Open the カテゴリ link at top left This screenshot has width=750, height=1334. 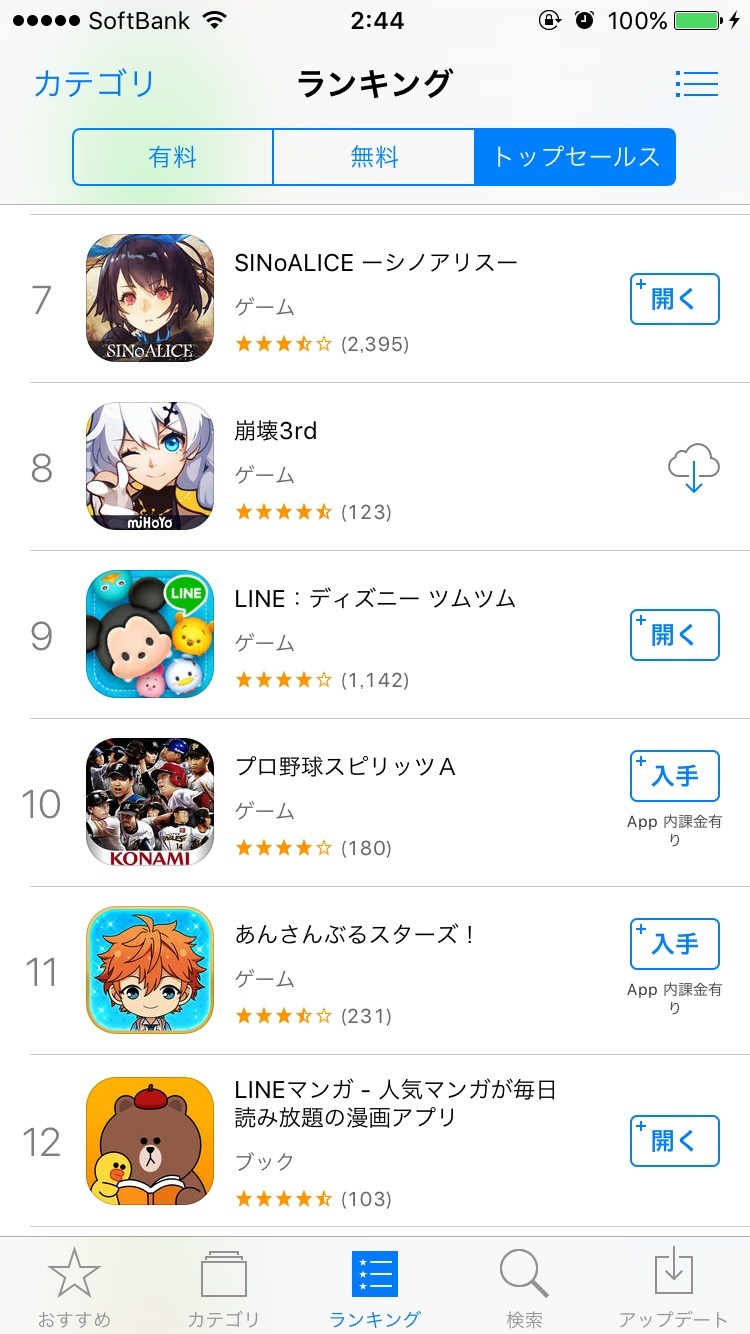coord(95,84)
